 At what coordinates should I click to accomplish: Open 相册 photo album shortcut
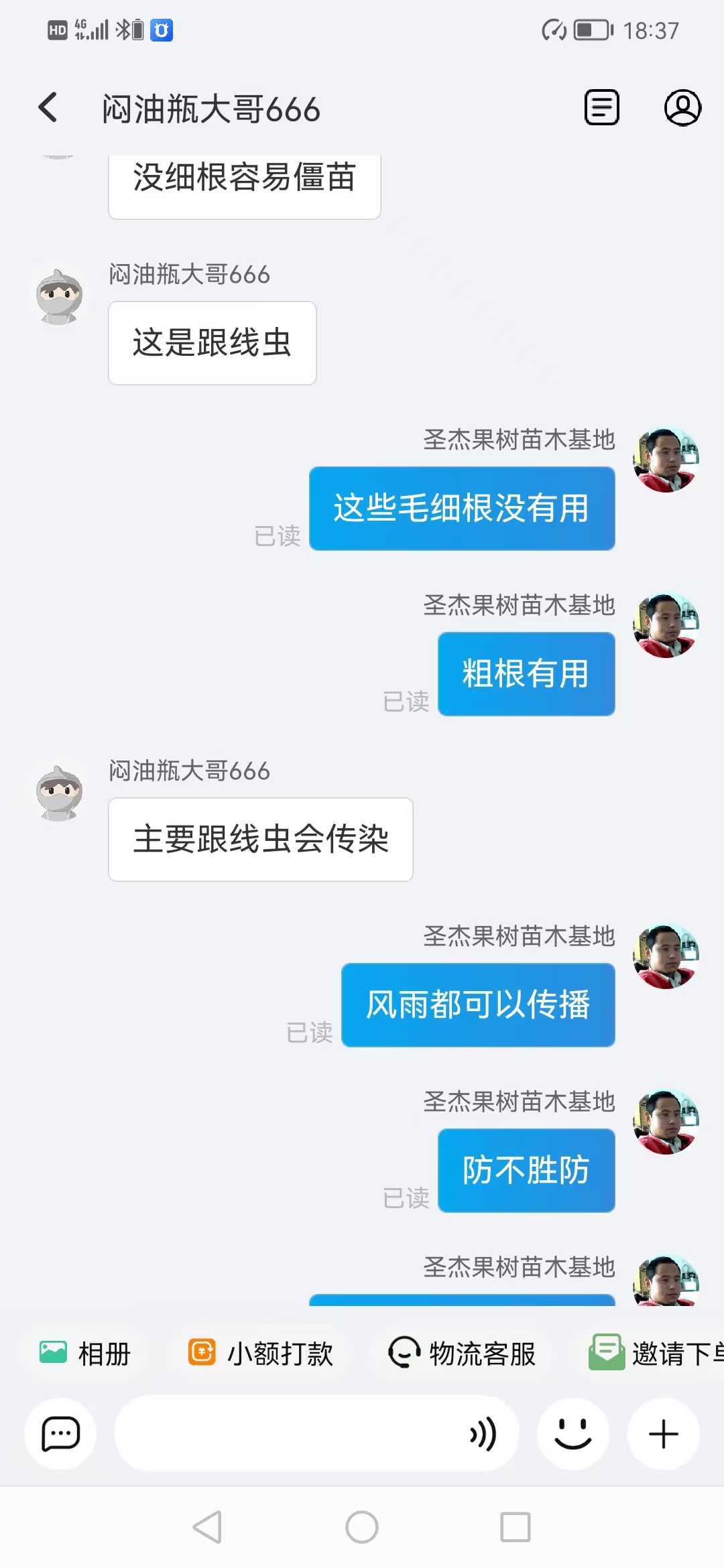pos(85,1353)
